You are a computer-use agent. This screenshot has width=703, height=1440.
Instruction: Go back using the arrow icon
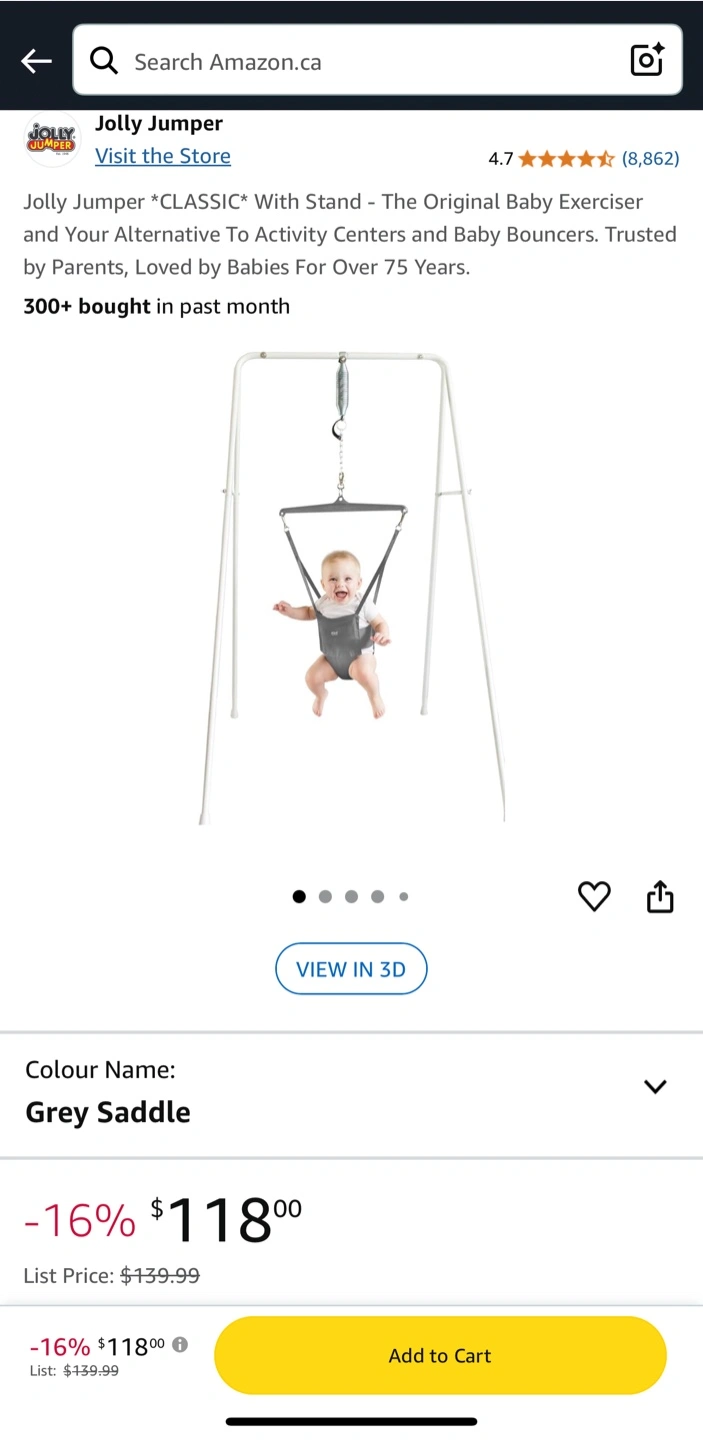pyautogui.click(x=36, y=62)
